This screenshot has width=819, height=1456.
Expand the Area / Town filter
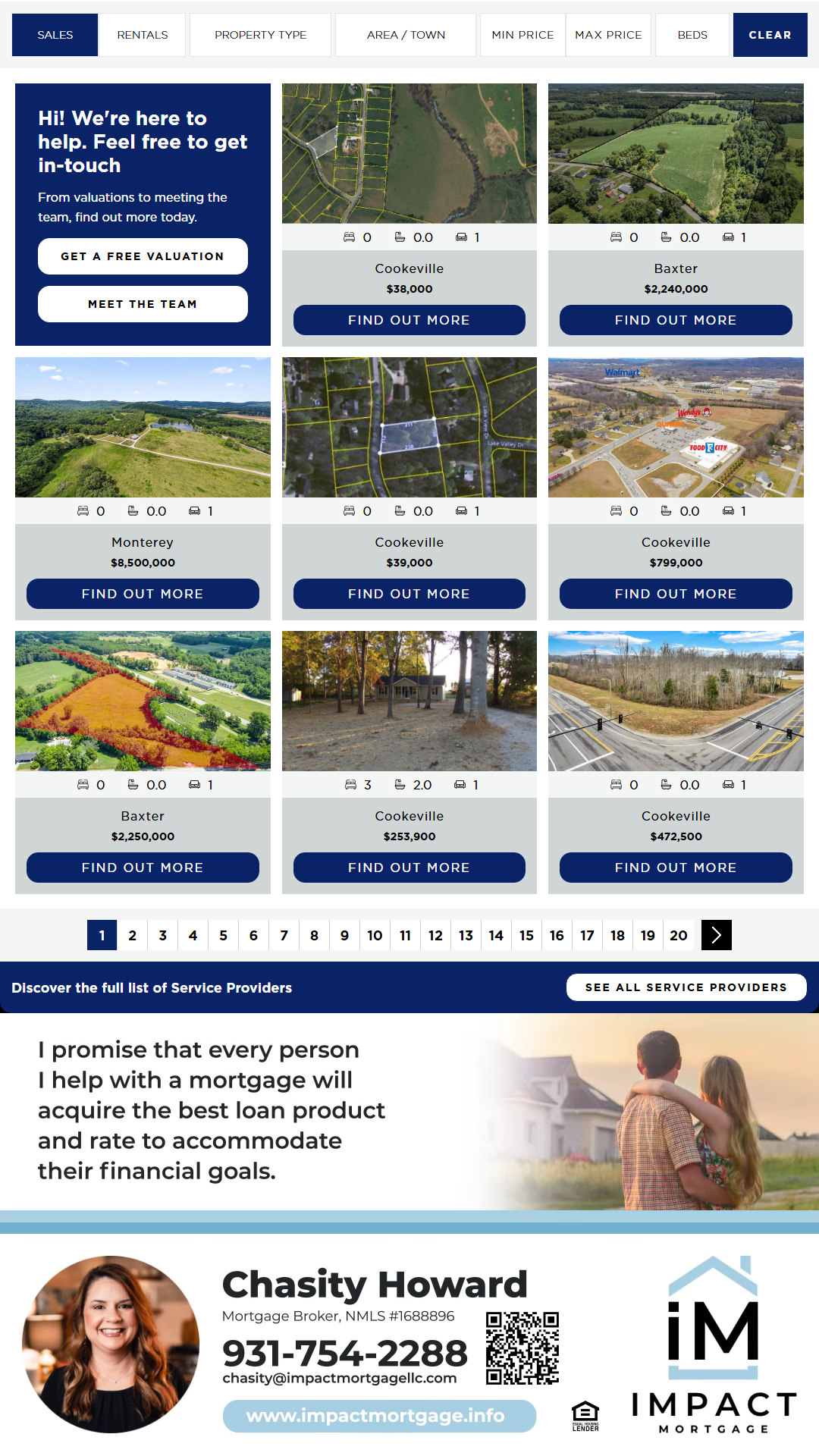(406, 35)
